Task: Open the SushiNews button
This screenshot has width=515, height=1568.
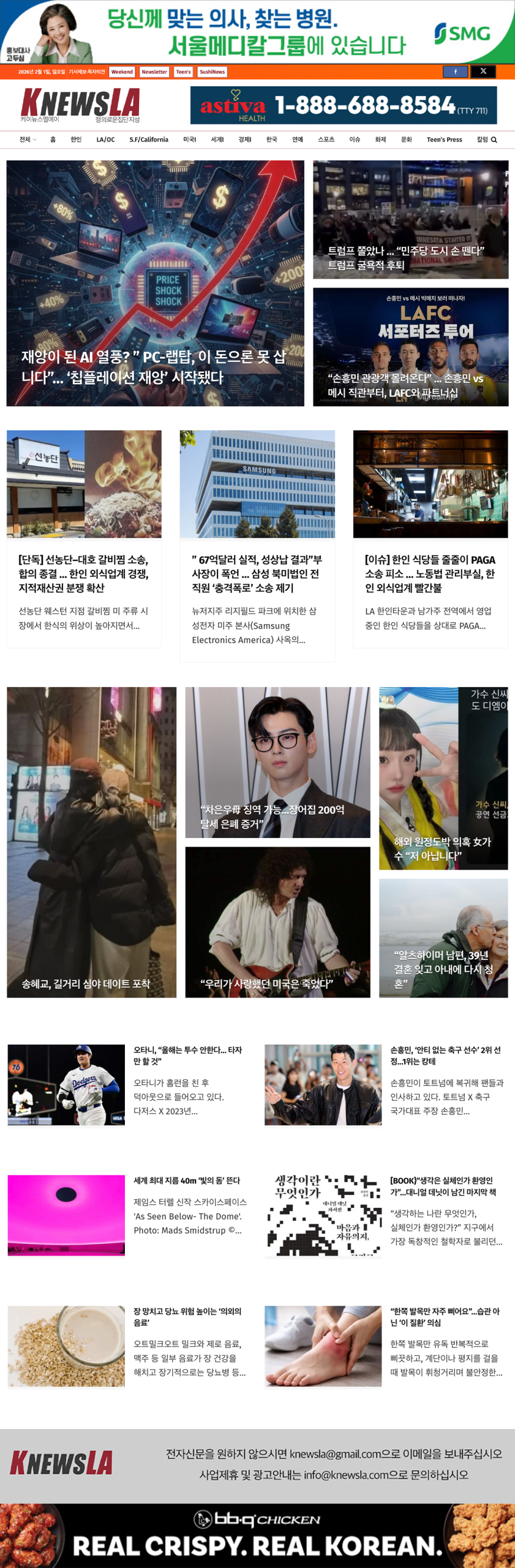Action: (212, 72)
